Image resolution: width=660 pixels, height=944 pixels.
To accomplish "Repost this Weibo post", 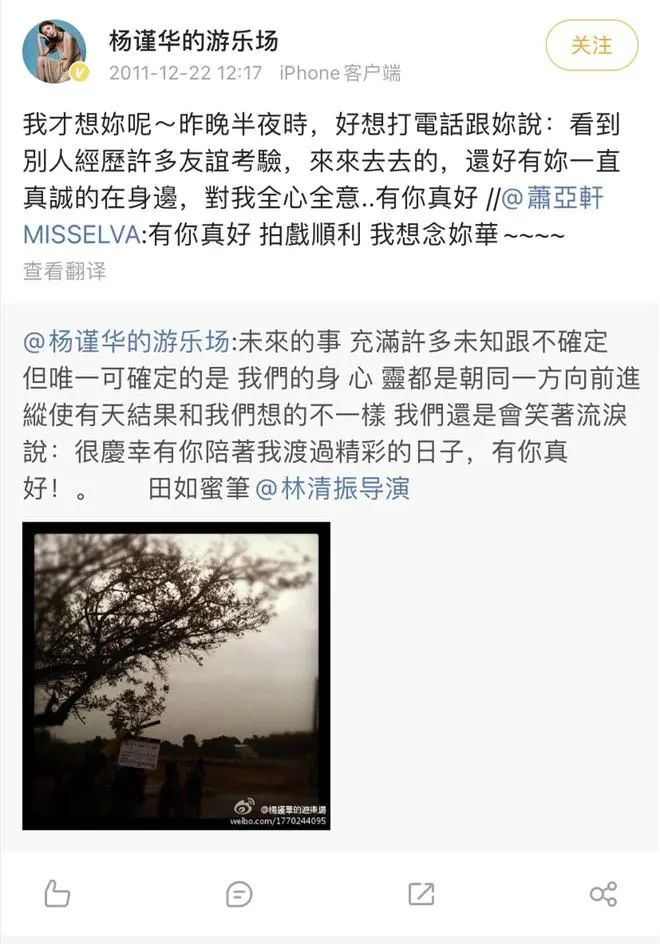I will (x=421, y=893).
